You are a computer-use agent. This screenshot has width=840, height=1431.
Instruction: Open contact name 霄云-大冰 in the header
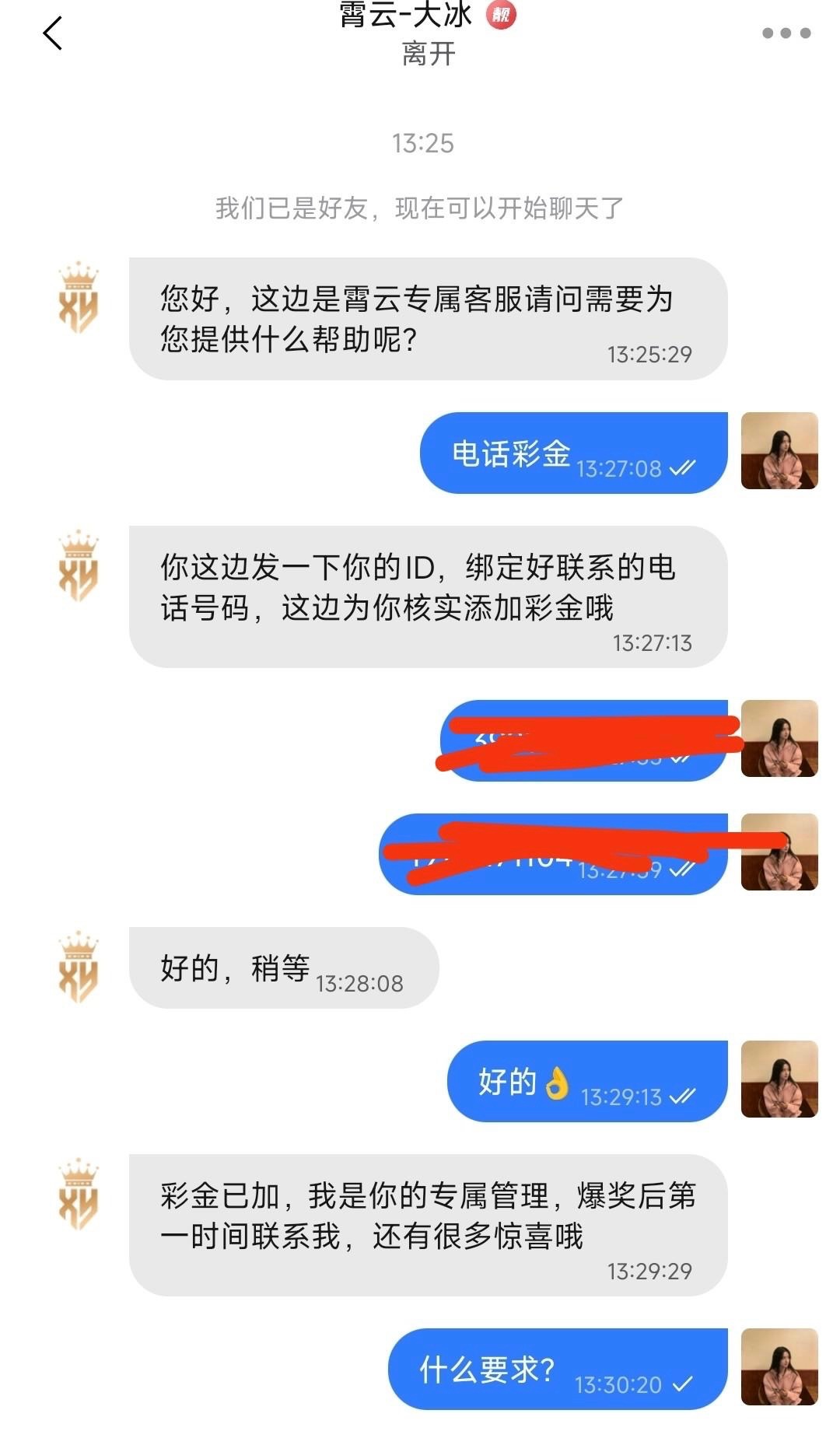point(406,16)
